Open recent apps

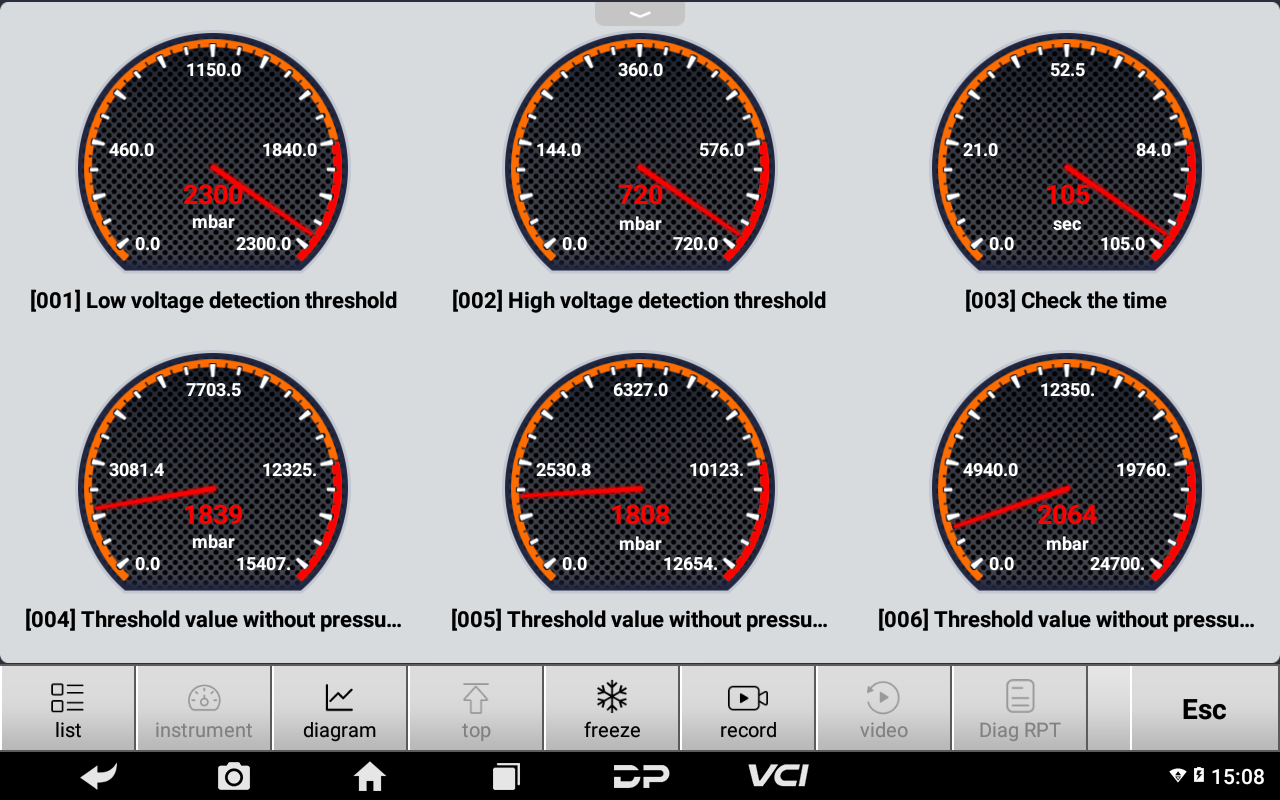pos(506,776)
